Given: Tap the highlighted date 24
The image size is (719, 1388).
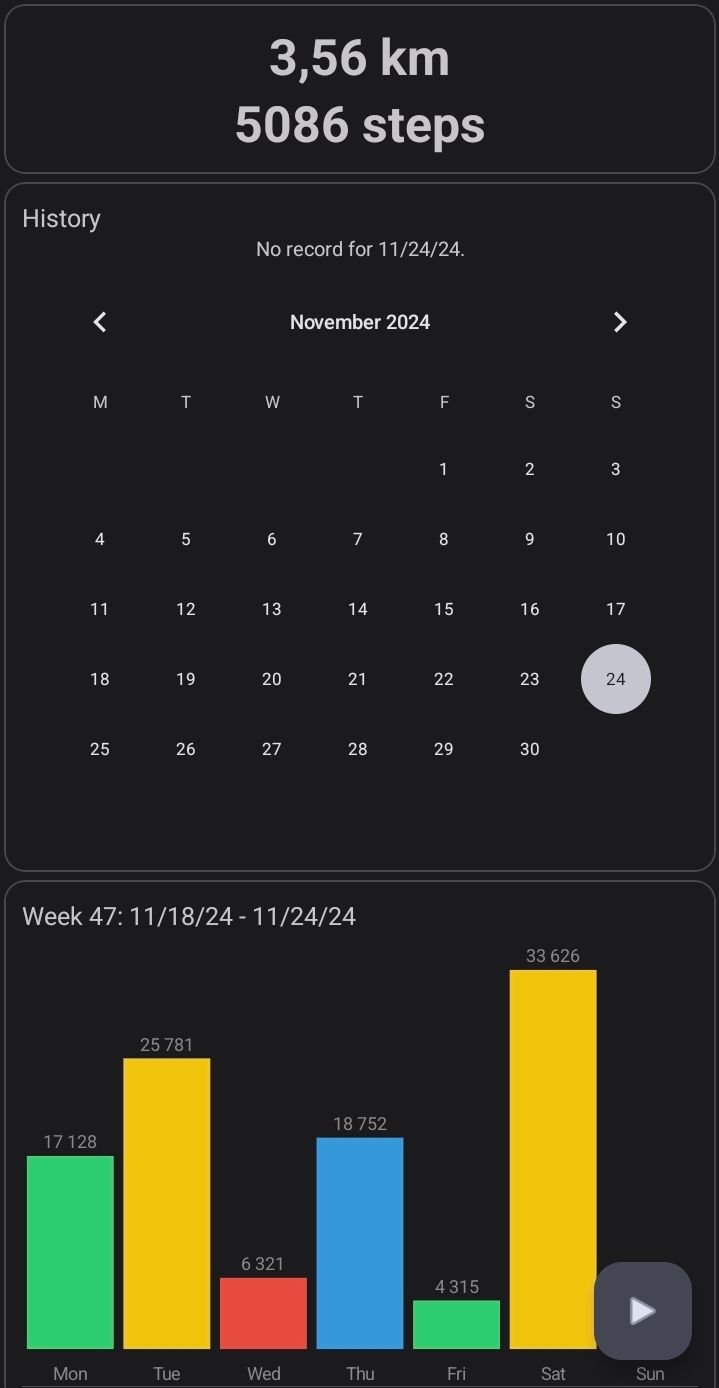Looking at the screenshot, I should coord(616,679).
